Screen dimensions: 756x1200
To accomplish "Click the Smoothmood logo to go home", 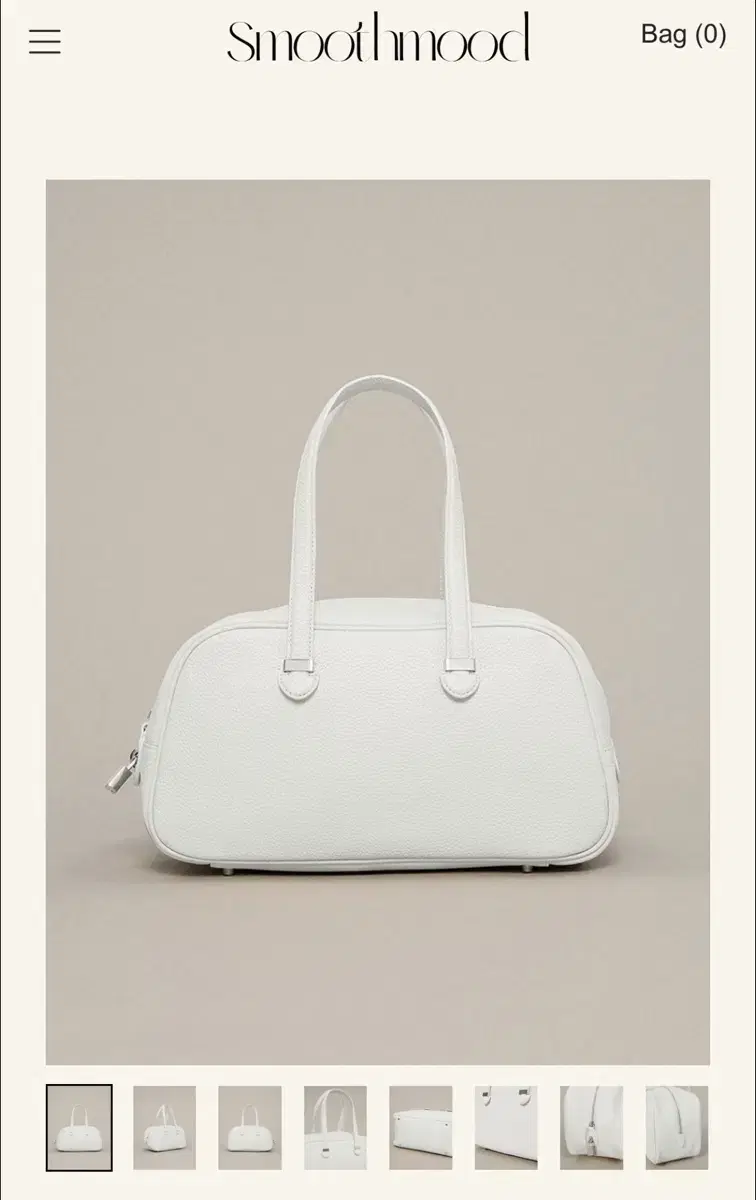I will click(378, 40).
